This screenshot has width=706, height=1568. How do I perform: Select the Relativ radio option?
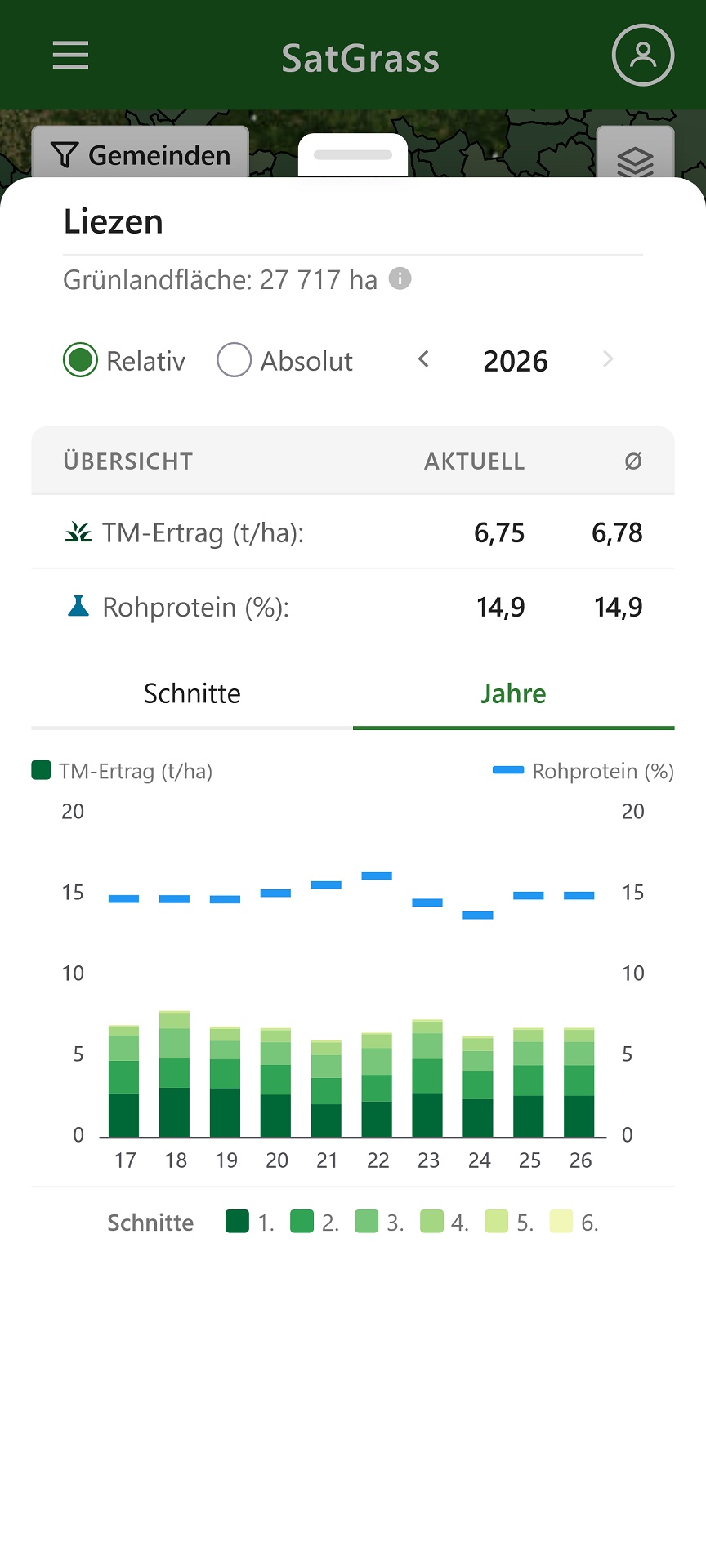[81, 360]
